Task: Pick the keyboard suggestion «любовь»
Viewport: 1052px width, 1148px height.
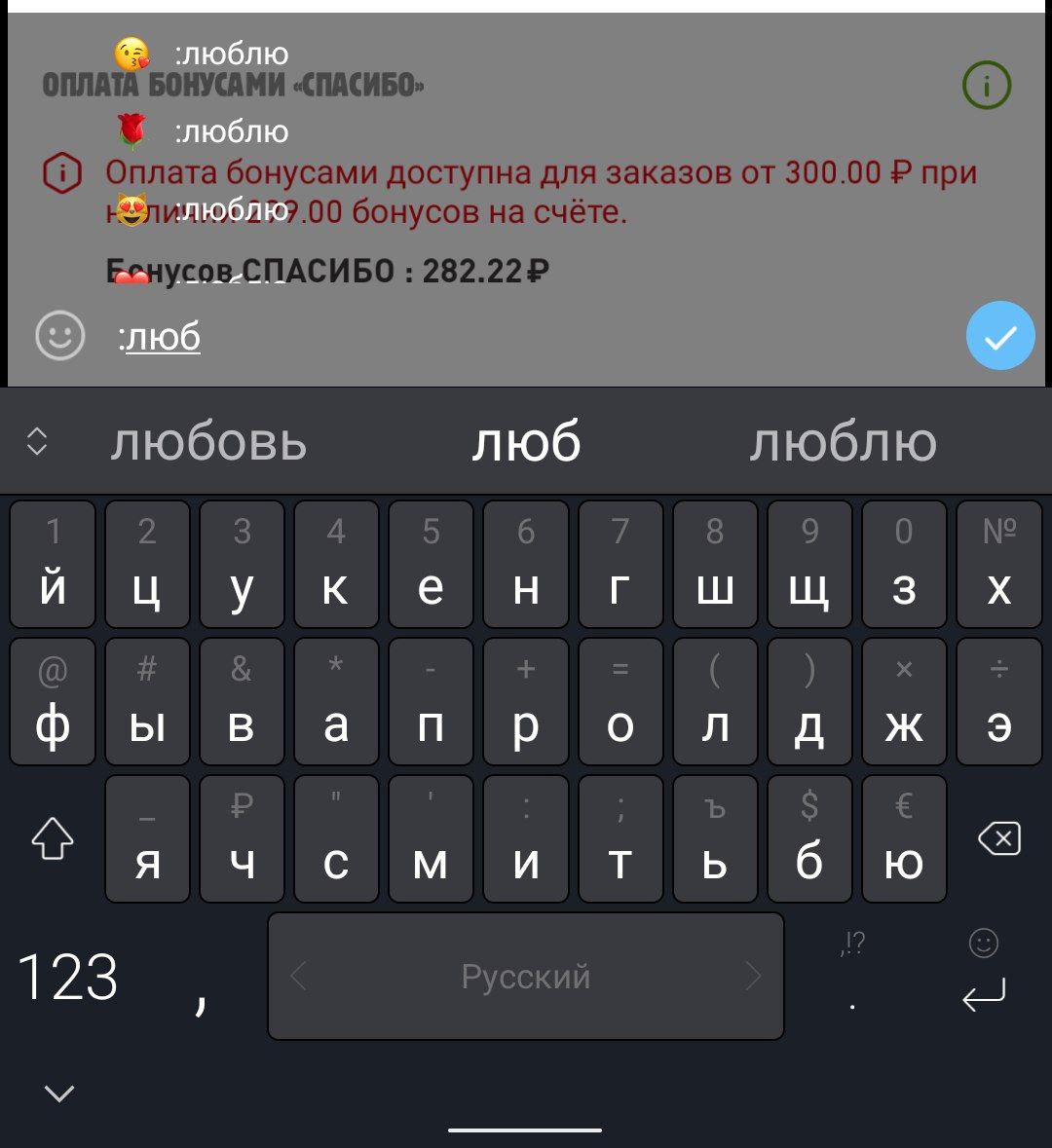Action: (x=208, y=442)
